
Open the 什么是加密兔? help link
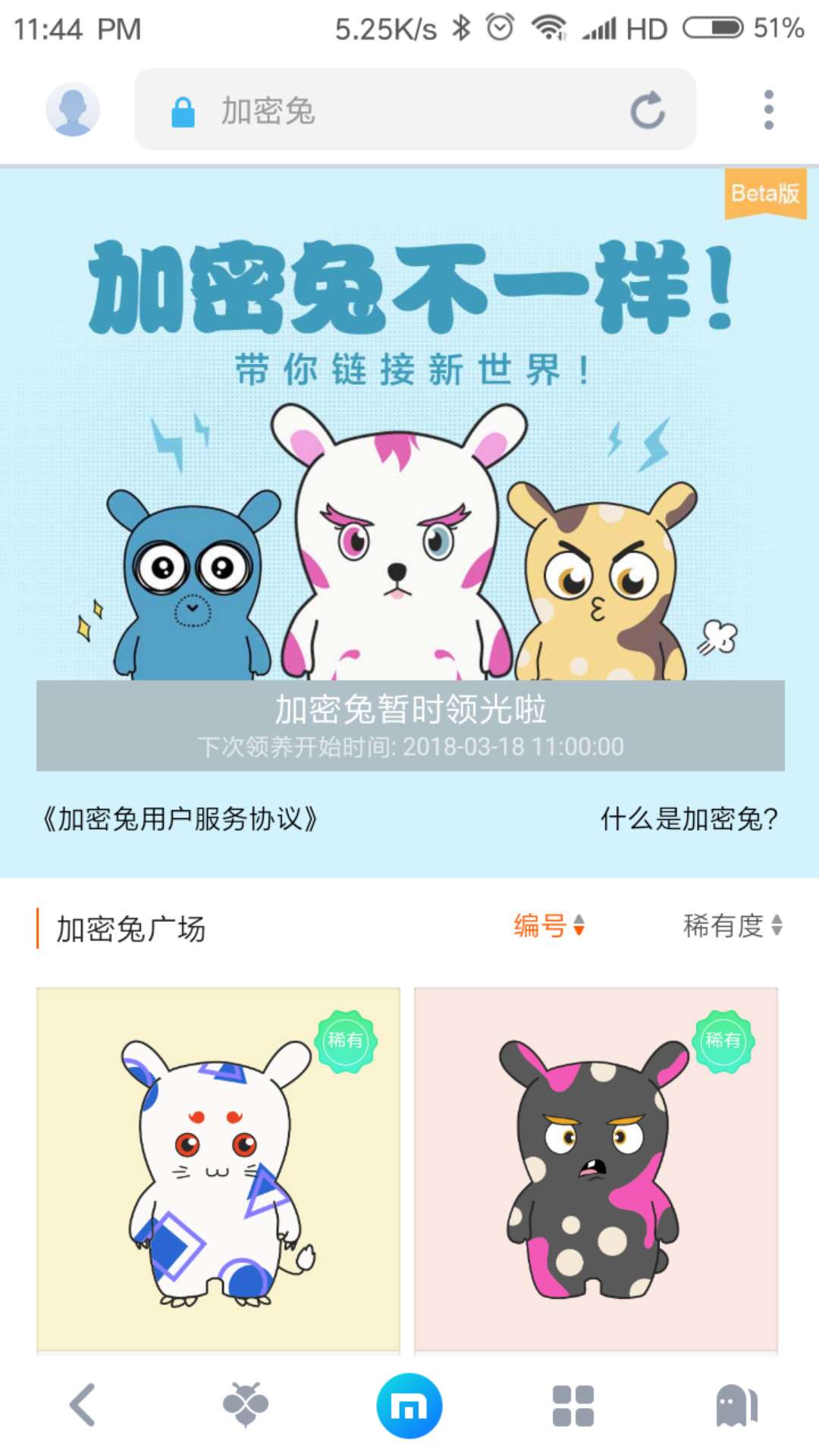(689, 817)
